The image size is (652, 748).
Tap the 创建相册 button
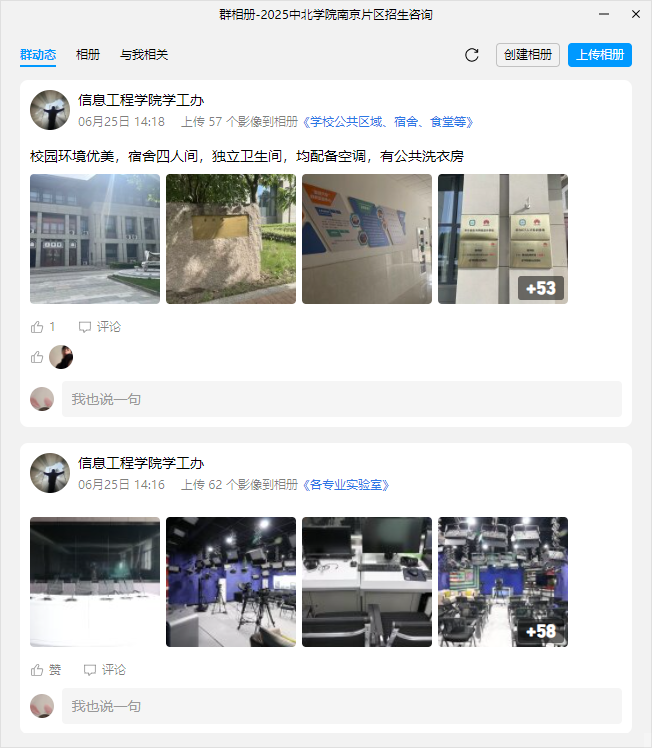527,55
